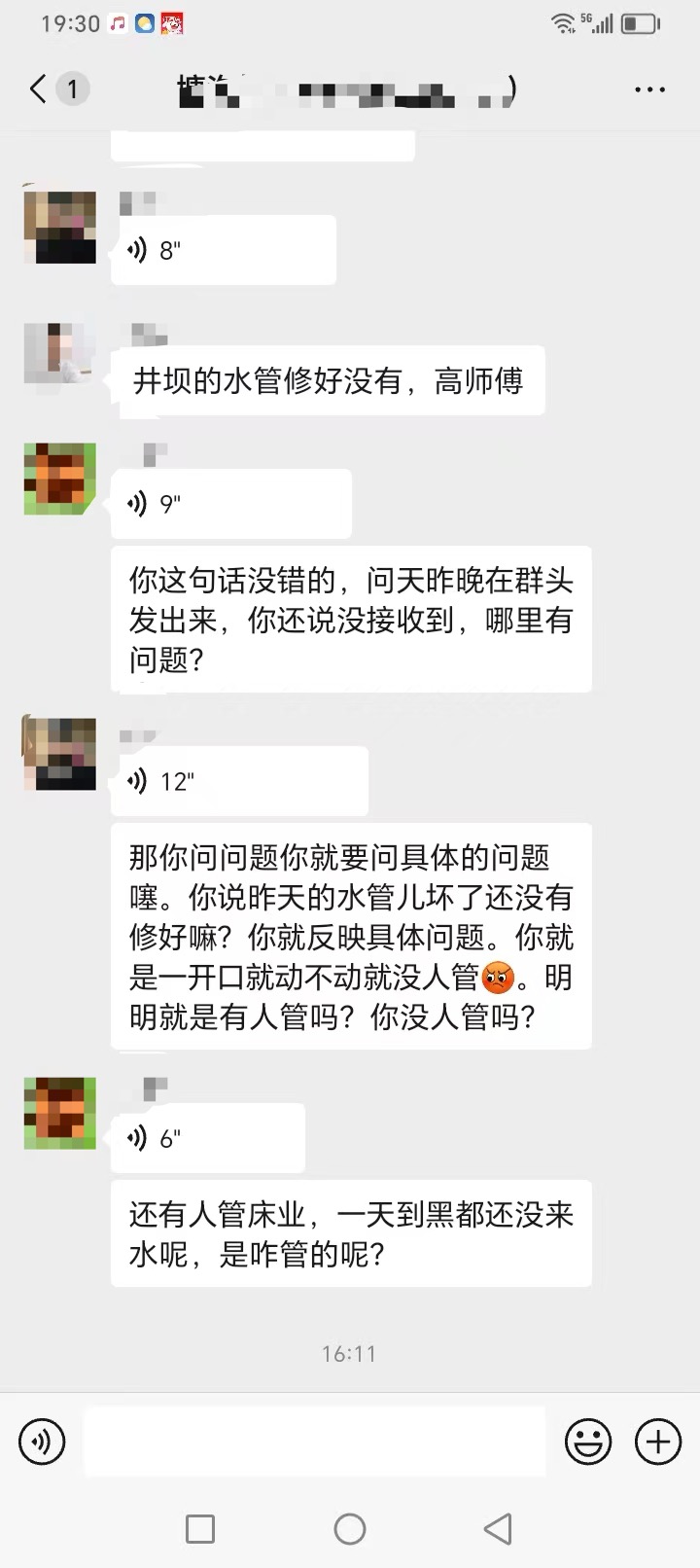Go back to the chat list

tap(39, 89)
